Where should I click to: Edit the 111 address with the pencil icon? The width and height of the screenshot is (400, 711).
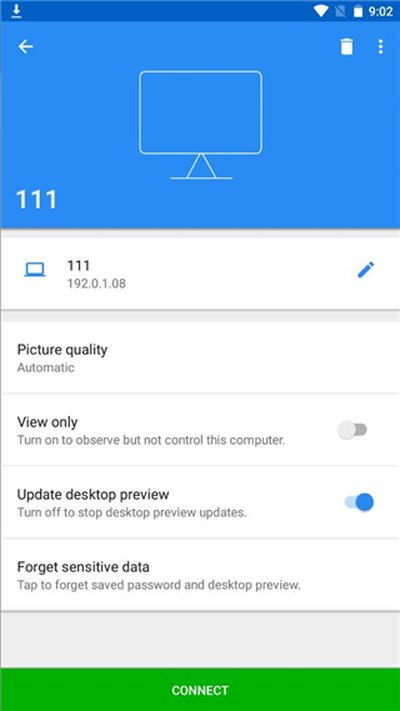tap(366, 269)
